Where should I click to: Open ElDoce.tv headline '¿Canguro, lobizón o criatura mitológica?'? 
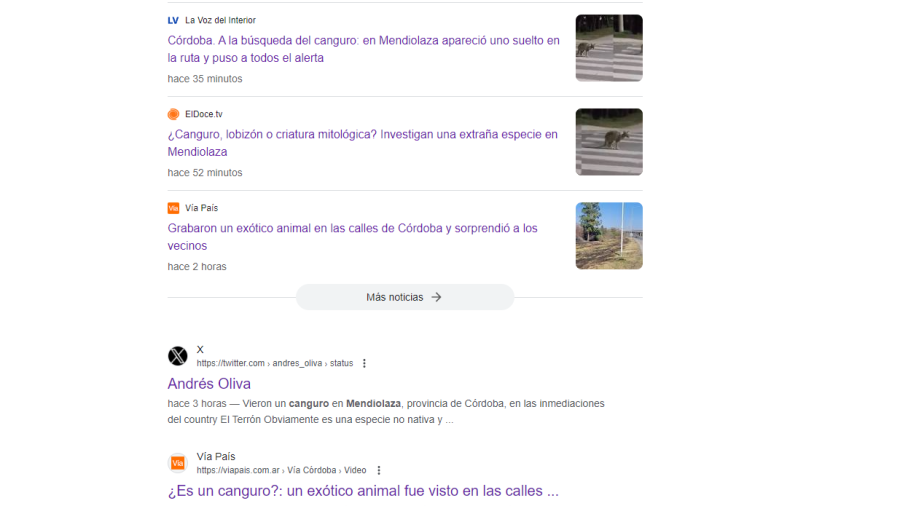click(x=362, y=143)
